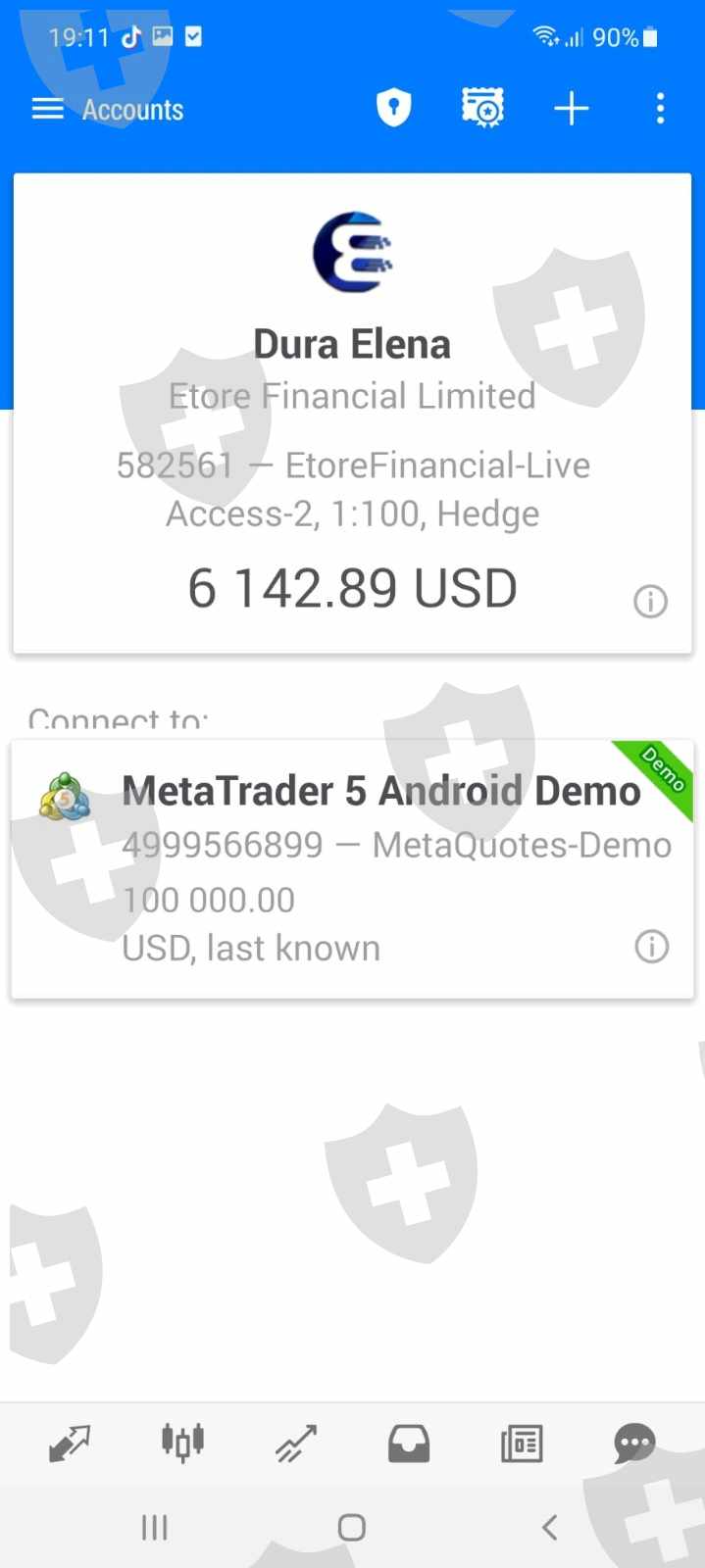705x1568 pixels.
Task: Open the certificates icon
Action: (482, 108)
